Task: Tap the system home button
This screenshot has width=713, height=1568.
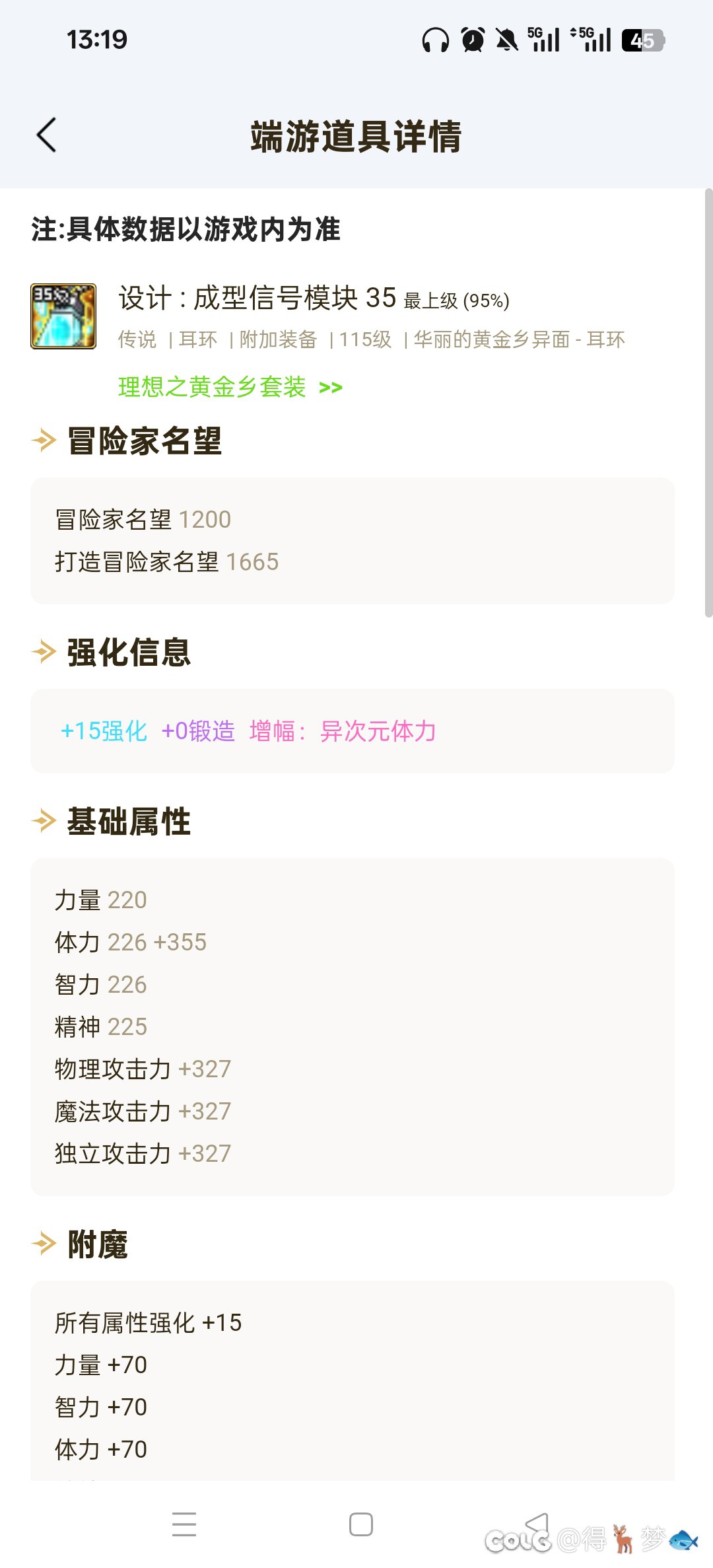Action: click(361, 1524)
